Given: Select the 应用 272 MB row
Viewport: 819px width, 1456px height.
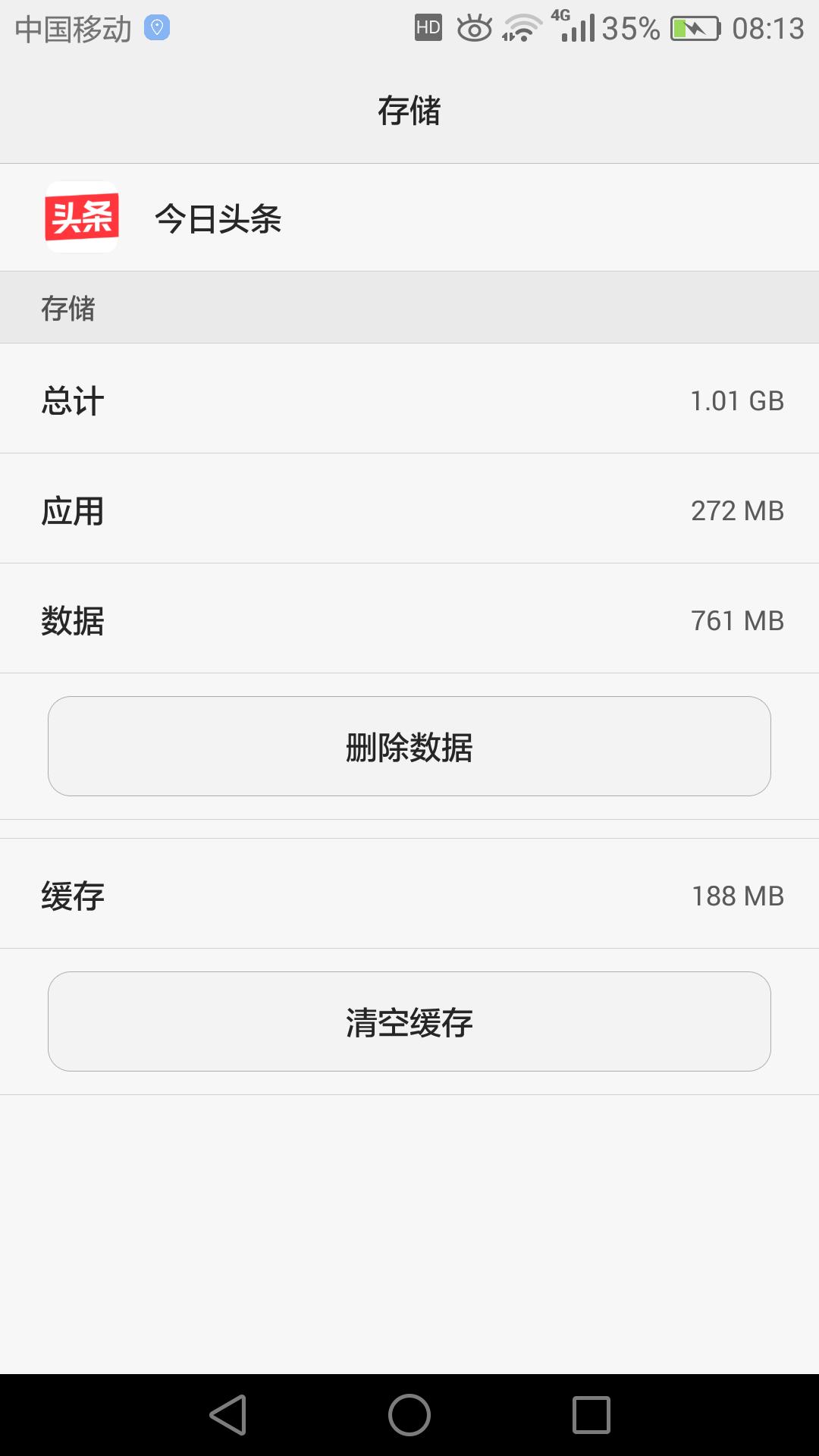Looking at the screenshot, I should [409, 510].
